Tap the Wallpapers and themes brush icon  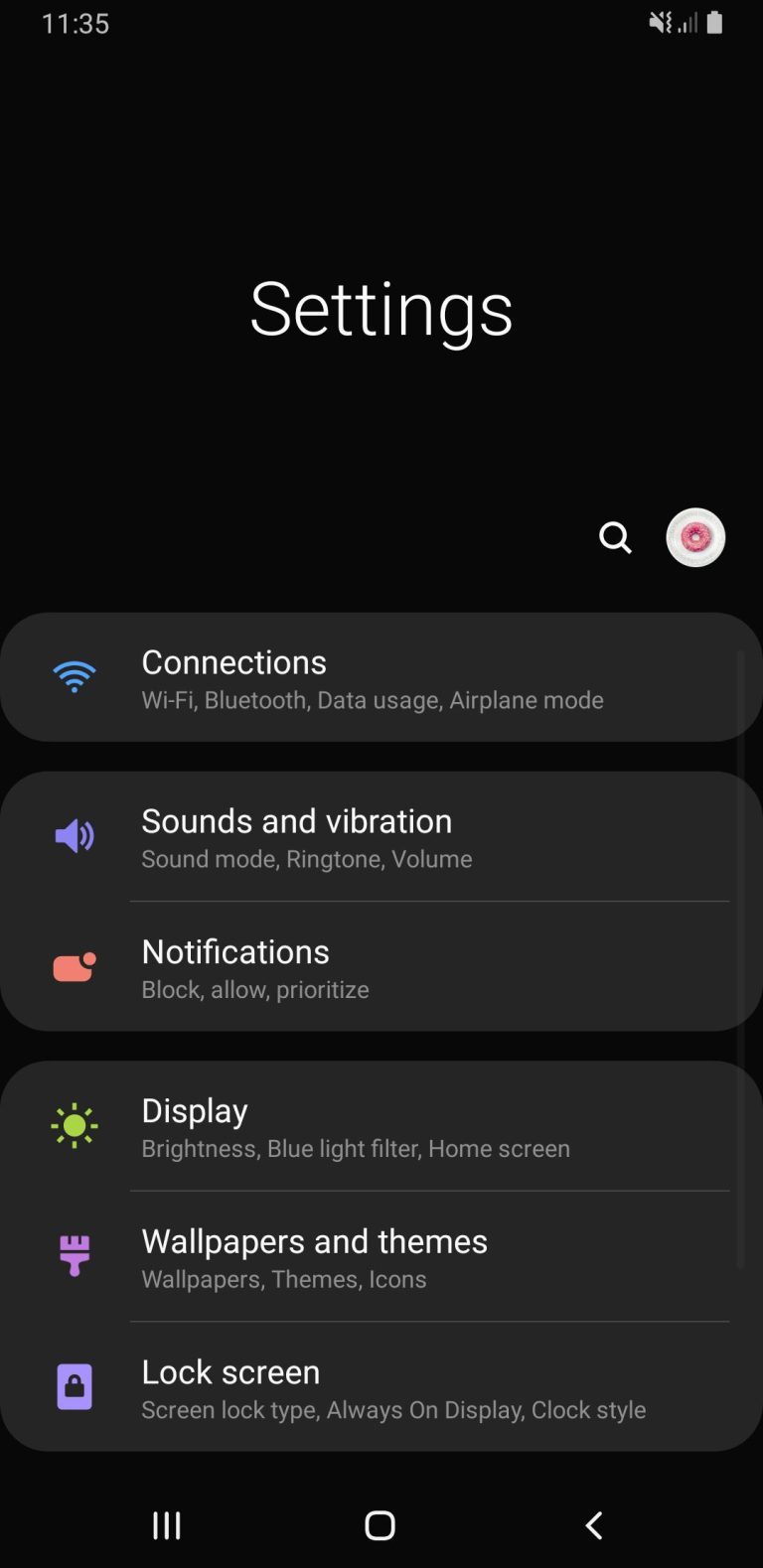pyautogui.click(x=75, y=1254)
